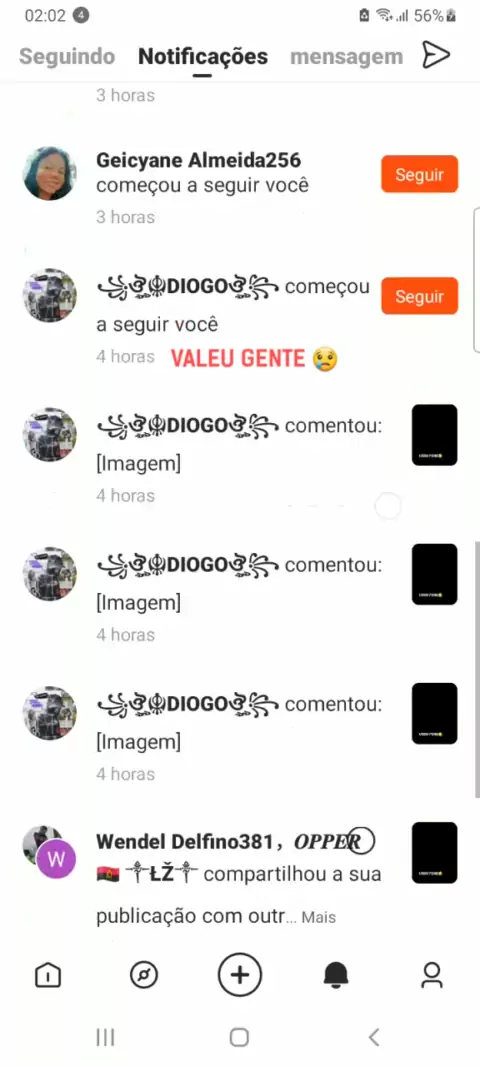The image size is (480, 1066).
Task: Open direct messages via the paper plane icon
Action: [436, 55]
